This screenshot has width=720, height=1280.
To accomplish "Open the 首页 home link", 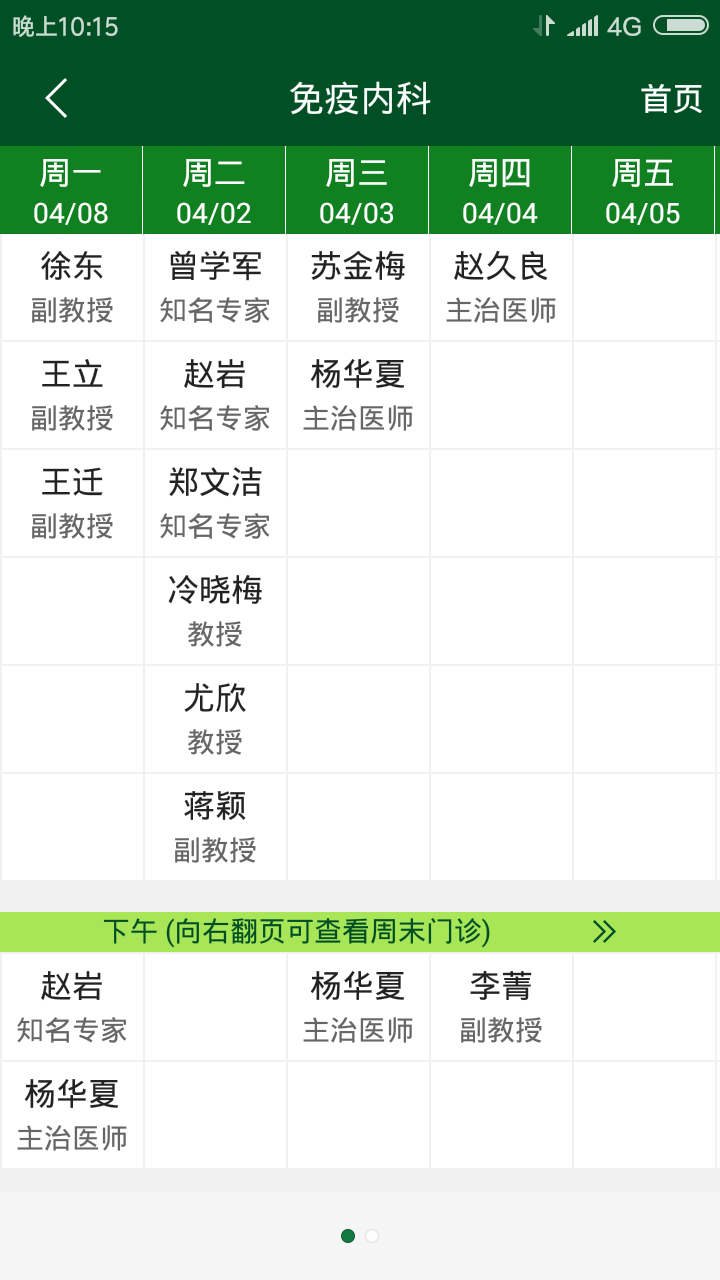I will pos(671,99).
